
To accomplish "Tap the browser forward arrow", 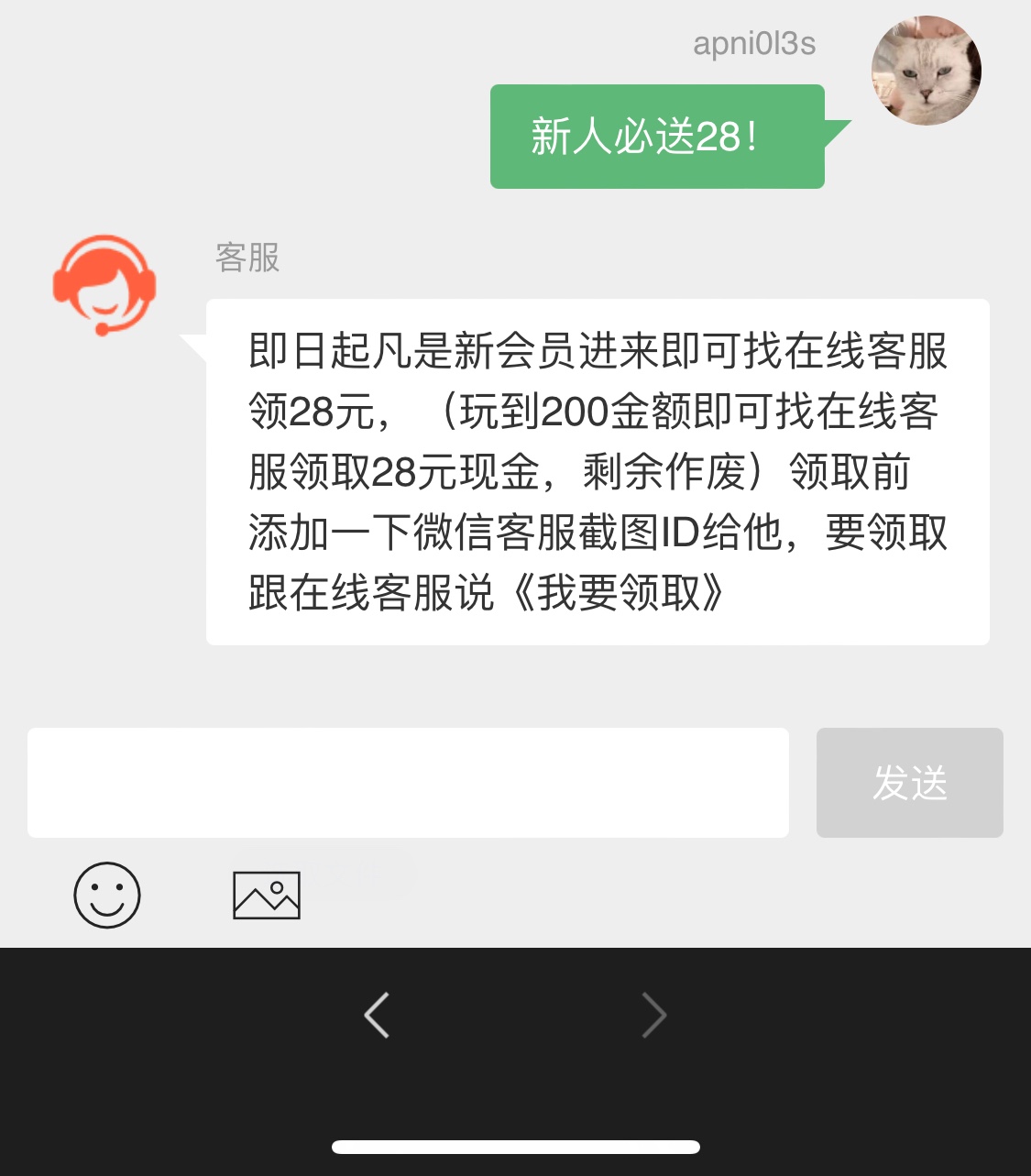I will point(653,1015).
